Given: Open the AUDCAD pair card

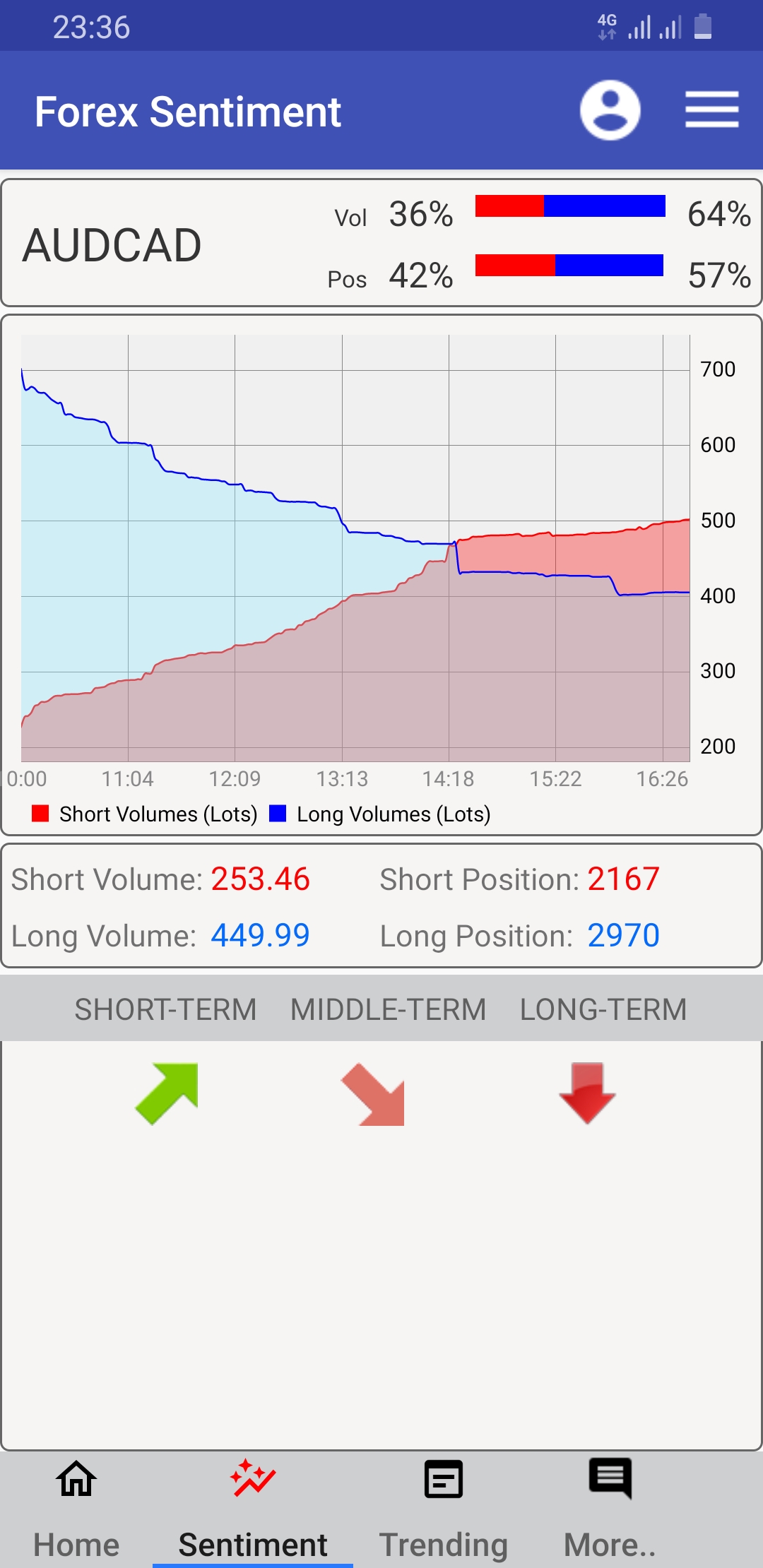Looking at the screenshot, I should [x=381, y=243].
